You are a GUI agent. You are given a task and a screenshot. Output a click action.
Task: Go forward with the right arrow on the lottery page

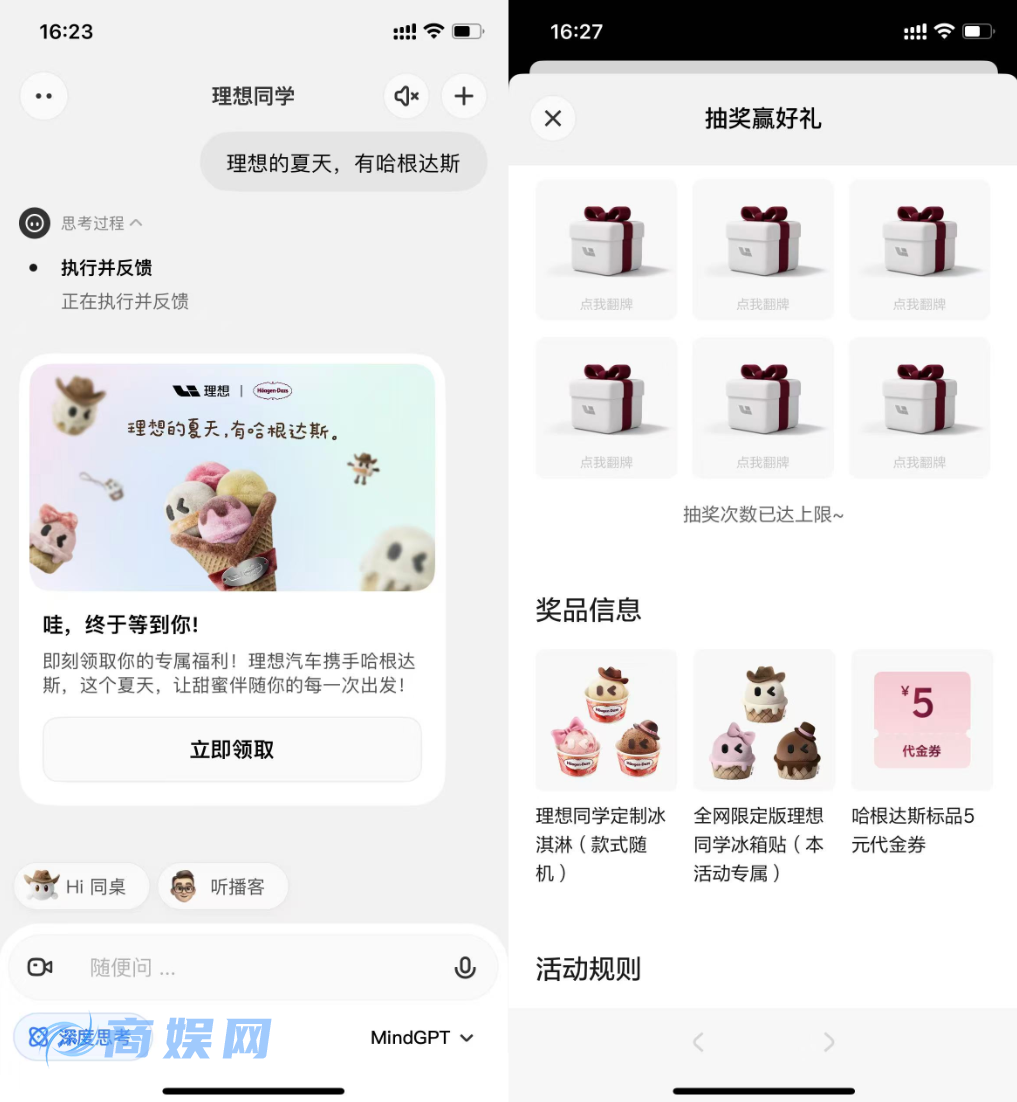click(x=828, y=1042)
